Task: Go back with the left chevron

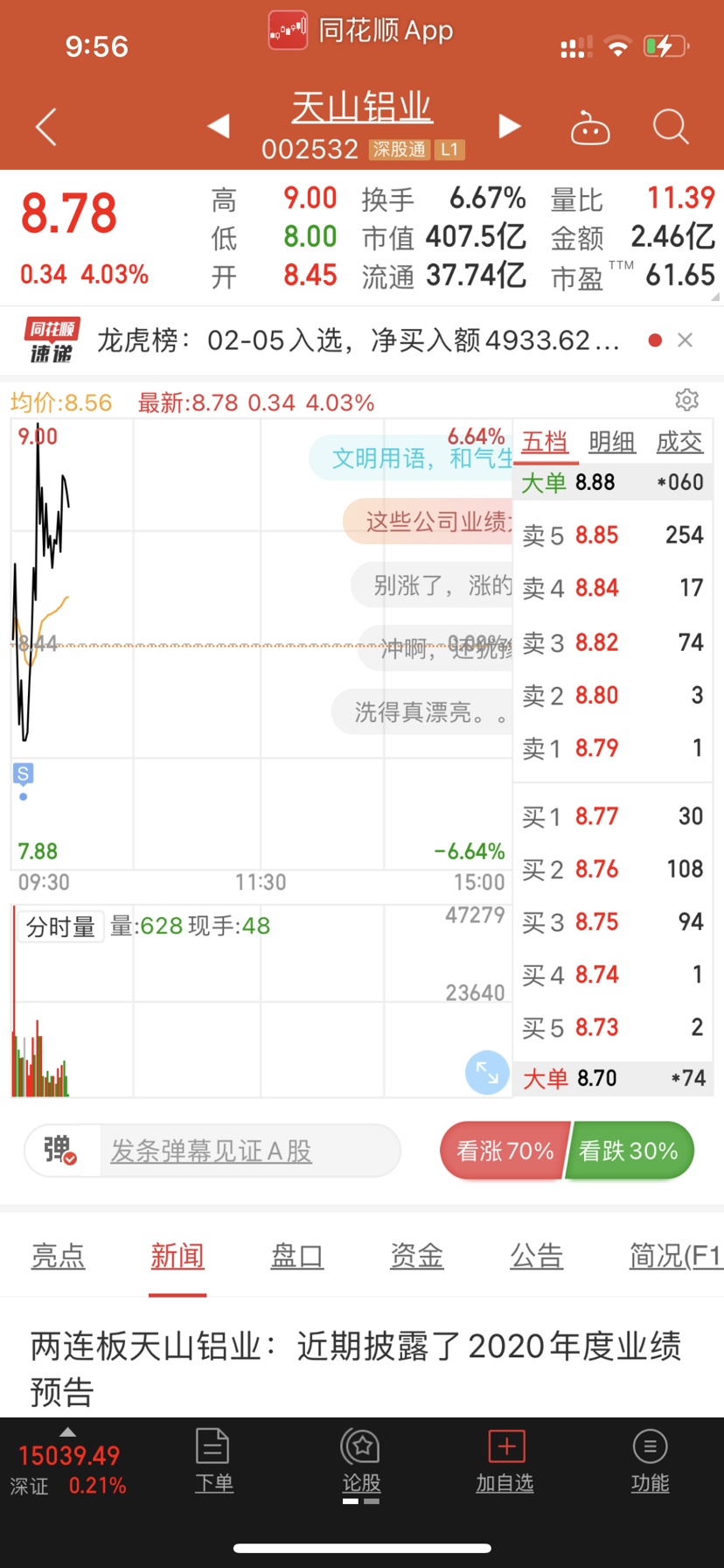Action: tap(46, 127)
